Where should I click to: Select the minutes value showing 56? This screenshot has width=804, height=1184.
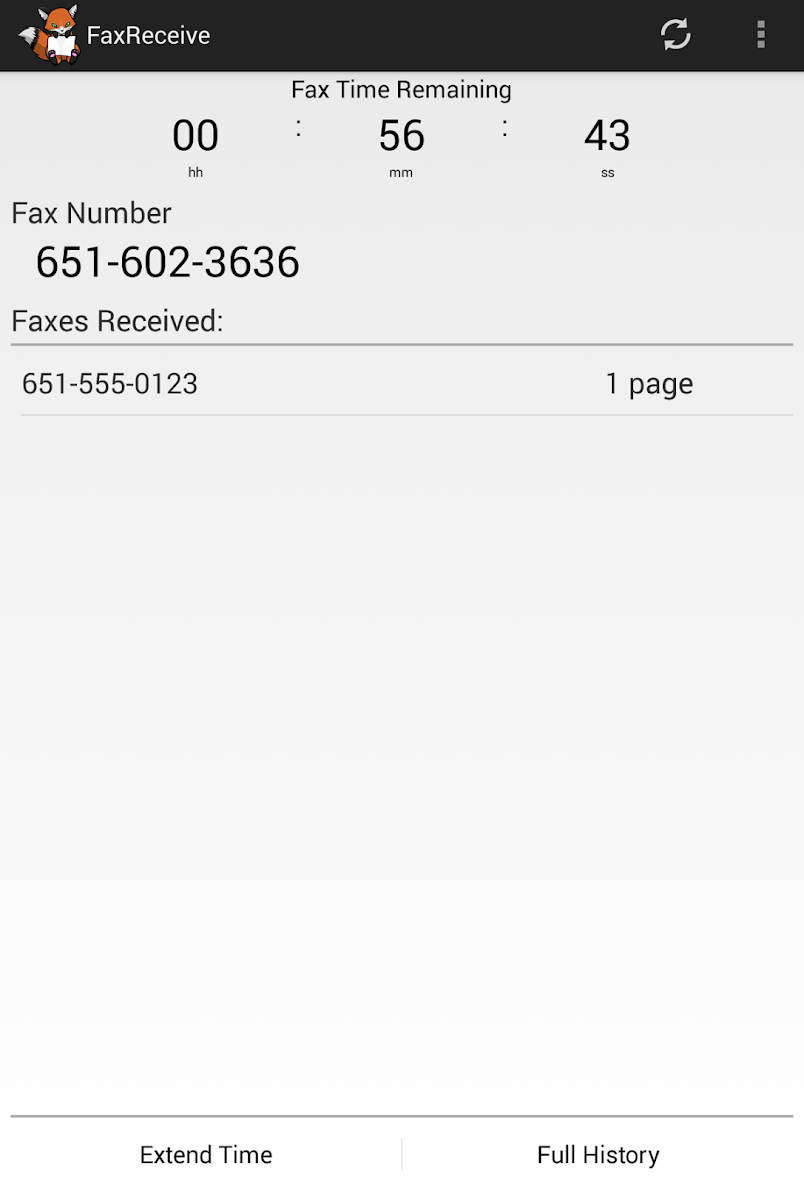click(x=401, y=136)
